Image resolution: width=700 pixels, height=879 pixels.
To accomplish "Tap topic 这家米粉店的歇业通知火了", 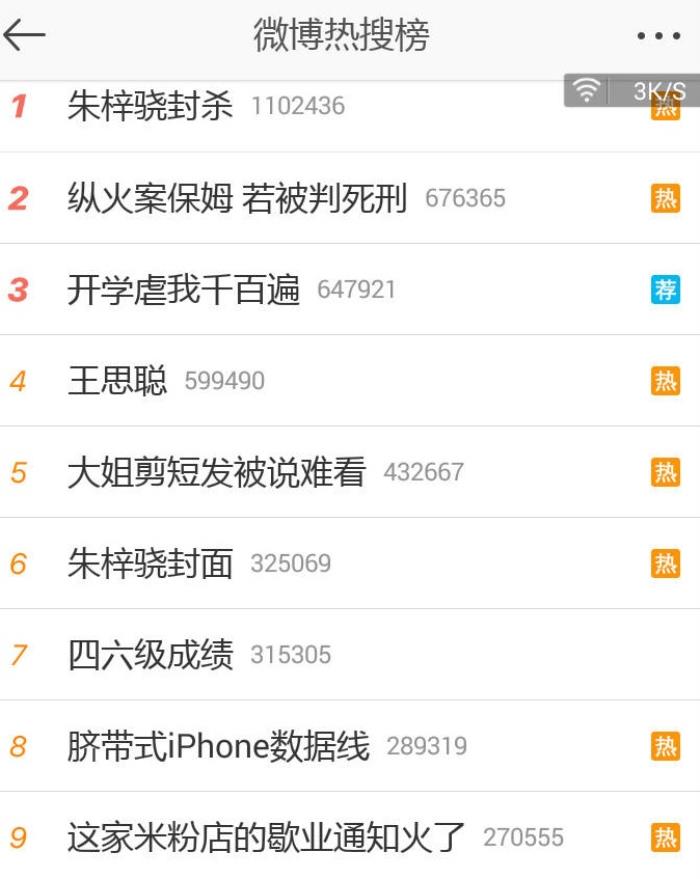I will coord(266,837).
